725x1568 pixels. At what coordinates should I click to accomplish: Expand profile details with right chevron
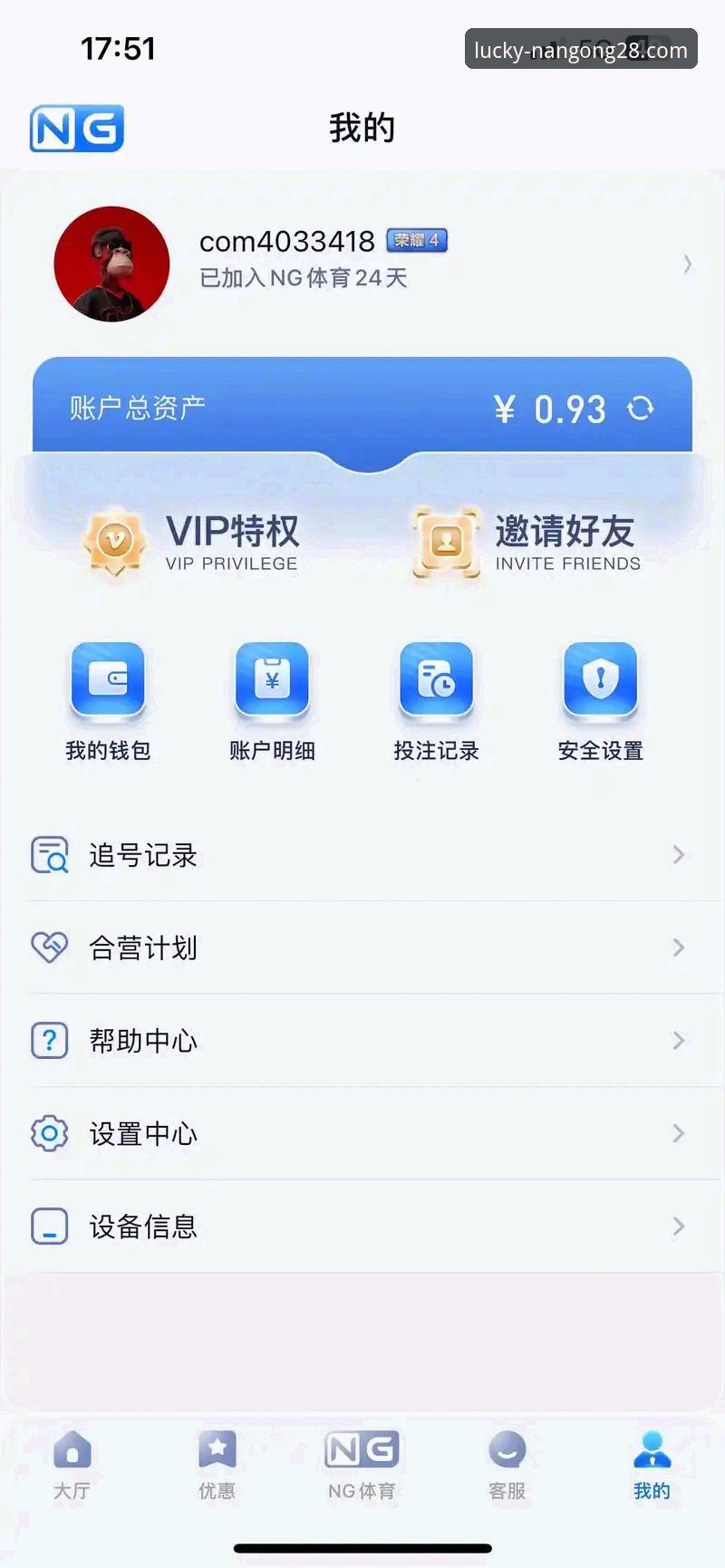tap(686, 265)
